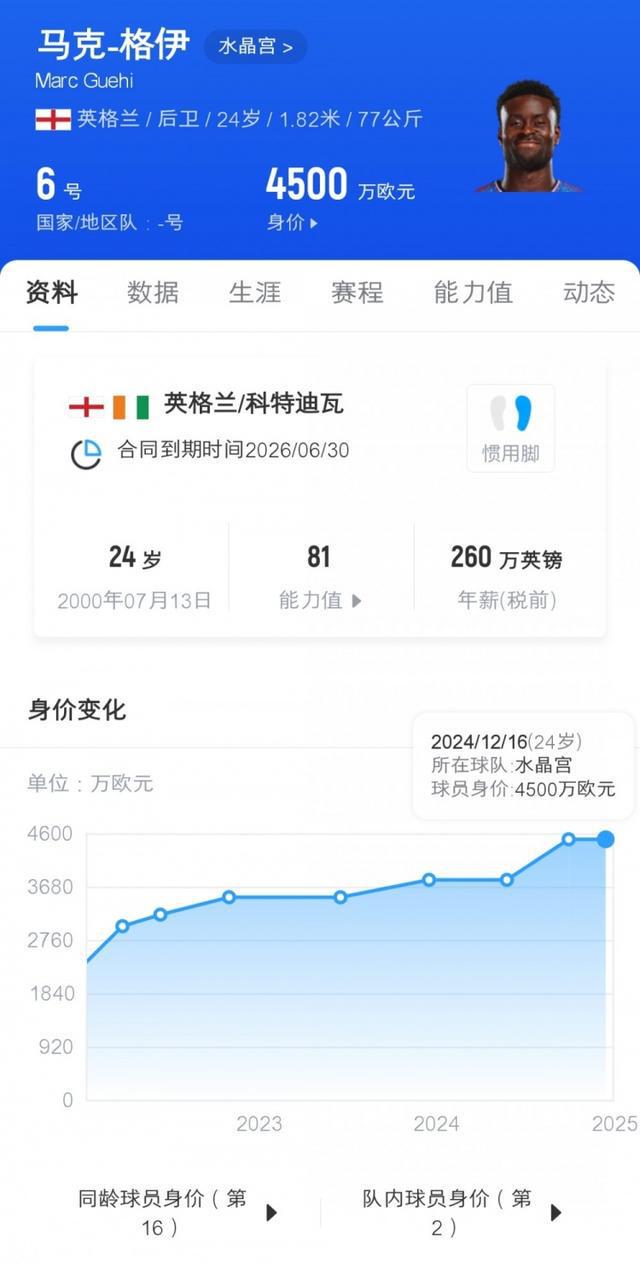Switch to the 生涯 tab
The image size is (640, 1263).
255,292
